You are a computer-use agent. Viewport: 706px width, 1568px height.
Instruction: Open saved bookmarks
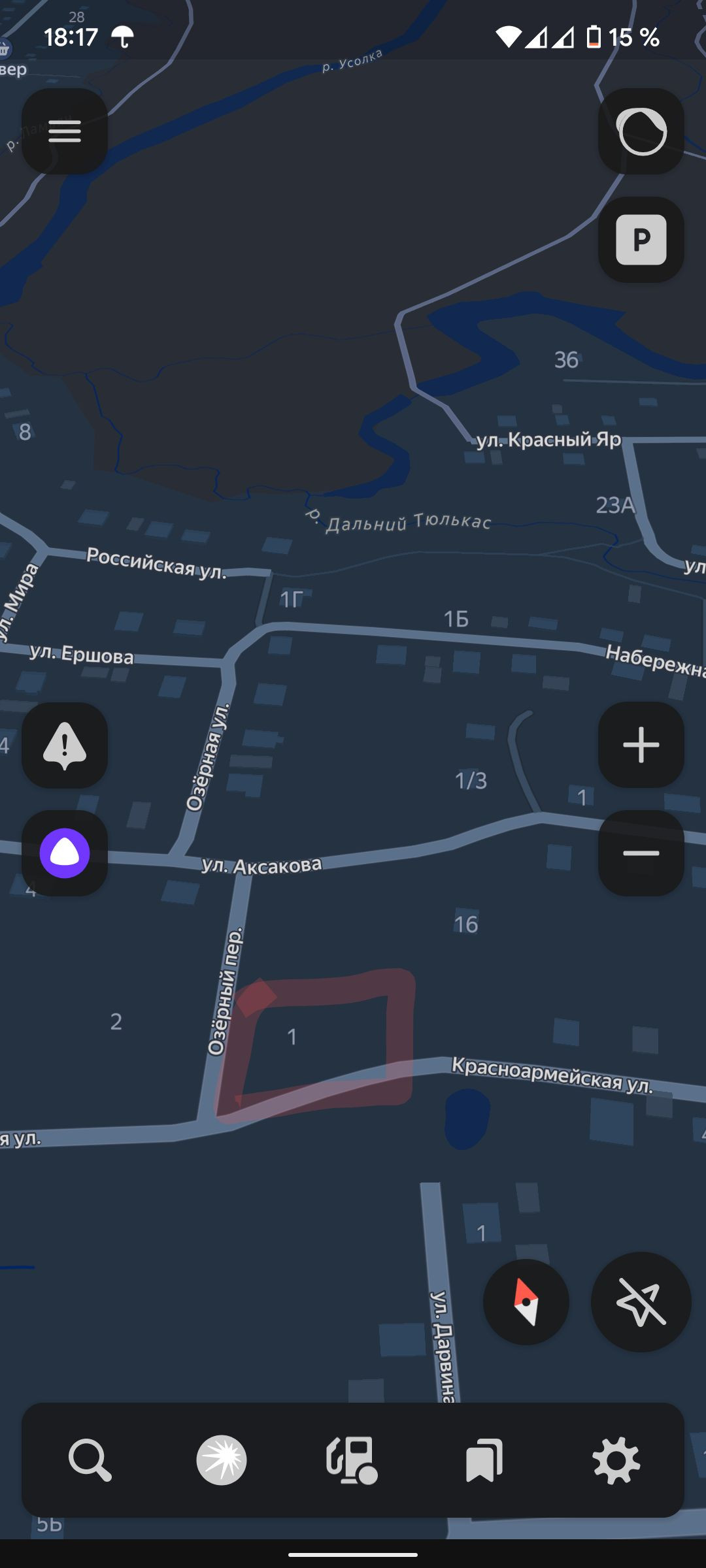(484, 1460)
